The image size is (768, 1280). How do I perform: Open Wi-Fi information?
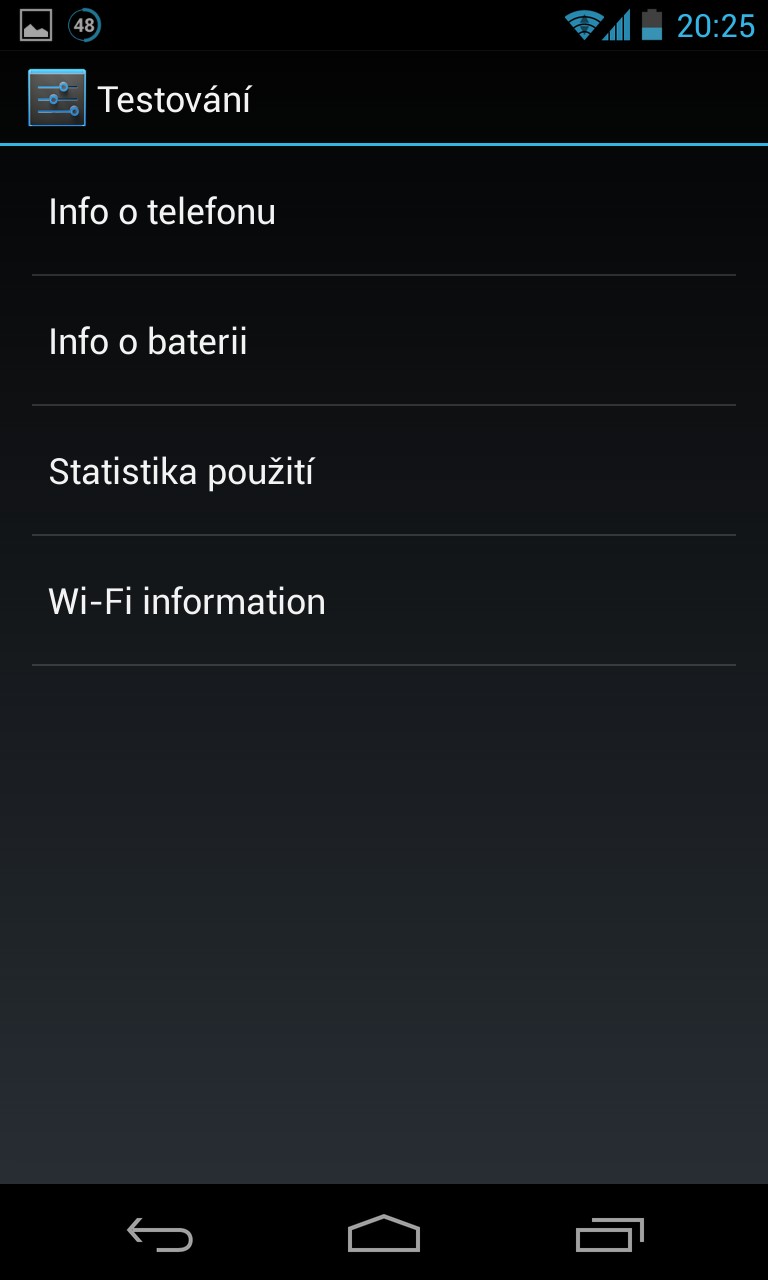coord(384,601)
